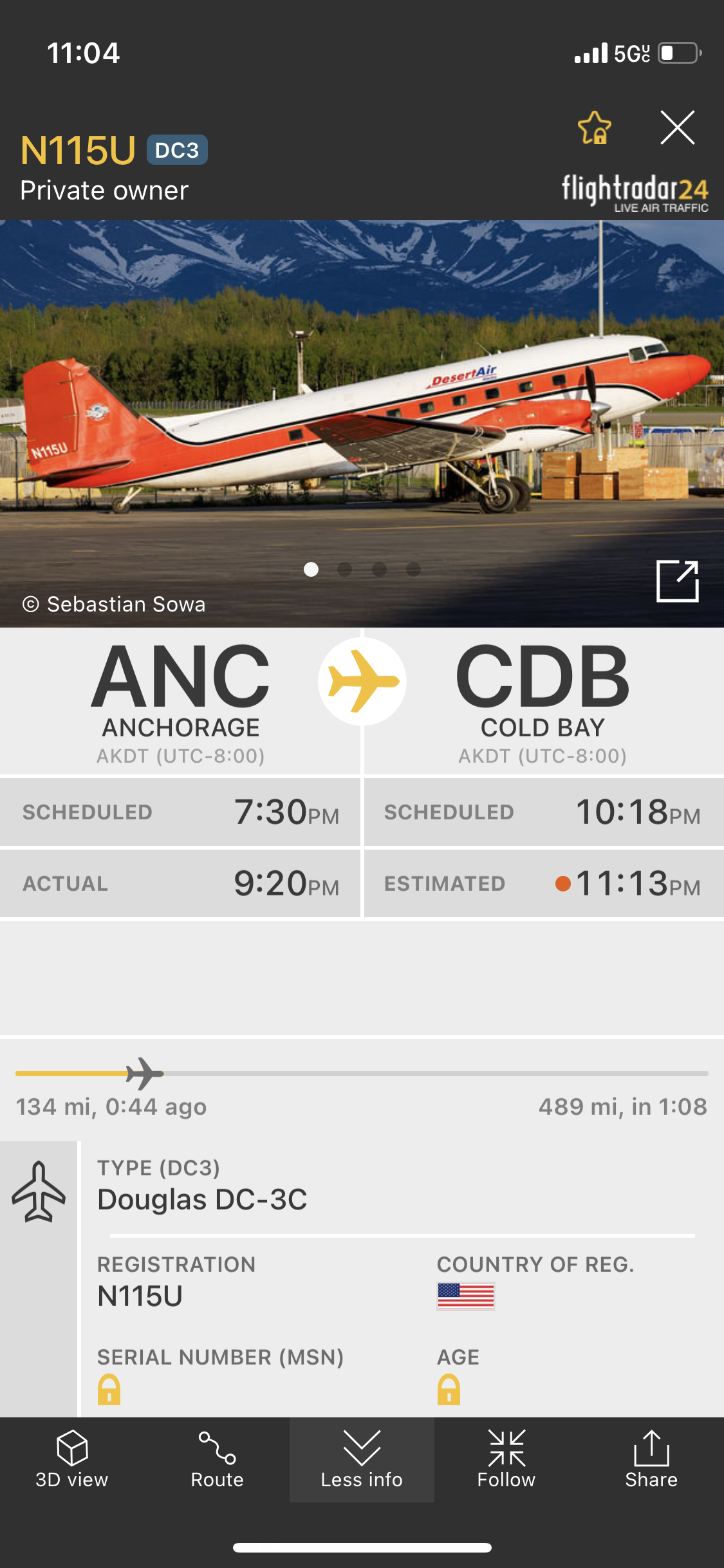This screenshot has height=1568, width=724.
Task: Follow this aircraft on the map
Action: tap(506, 1459)
